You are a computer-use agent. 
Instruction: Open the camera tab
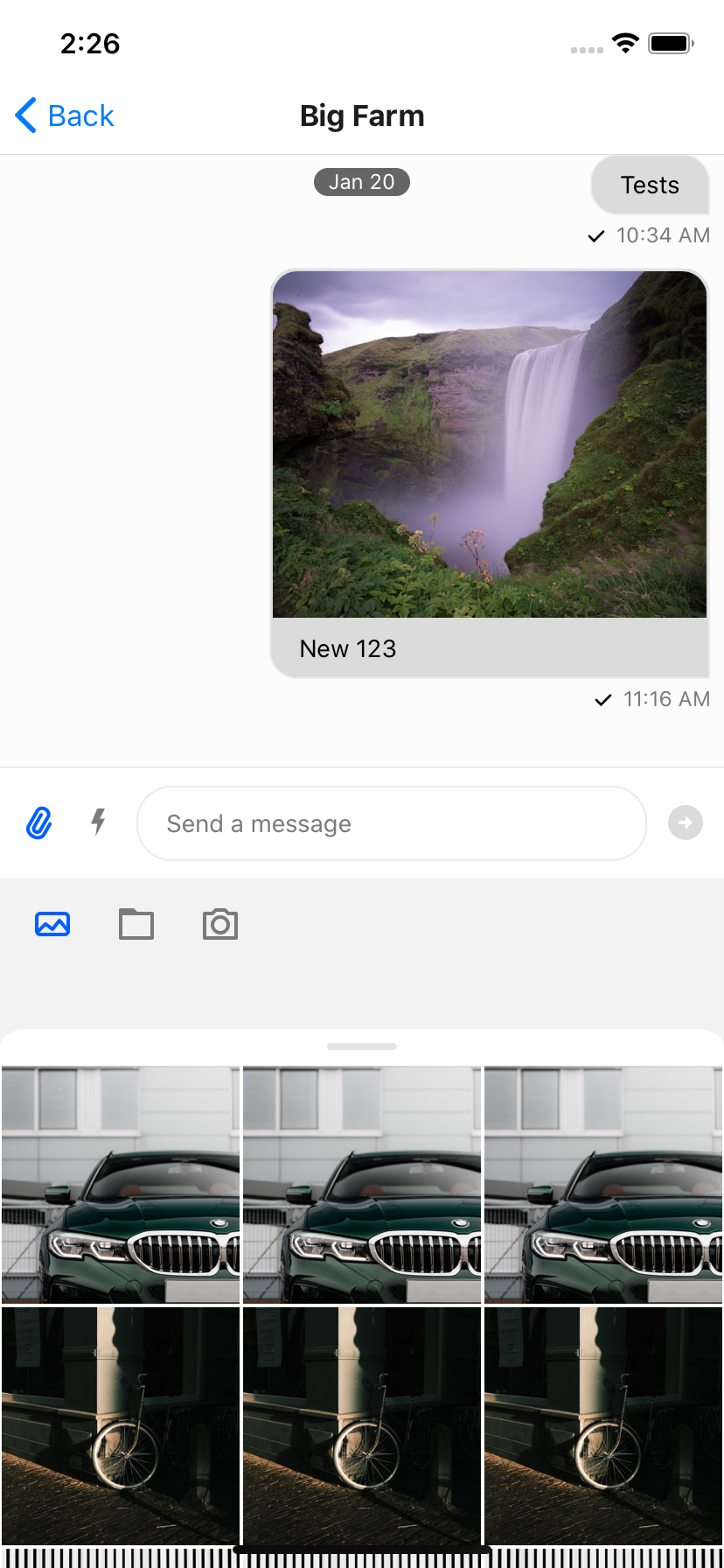point(220,924)
